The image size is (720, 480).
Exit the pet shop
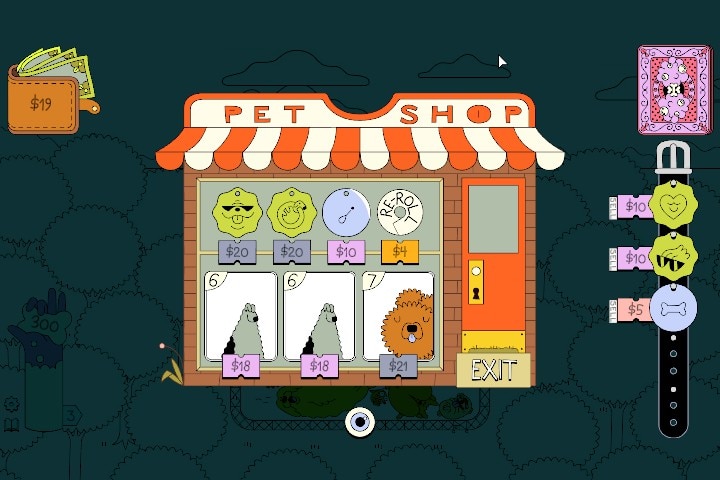point(493,371)
